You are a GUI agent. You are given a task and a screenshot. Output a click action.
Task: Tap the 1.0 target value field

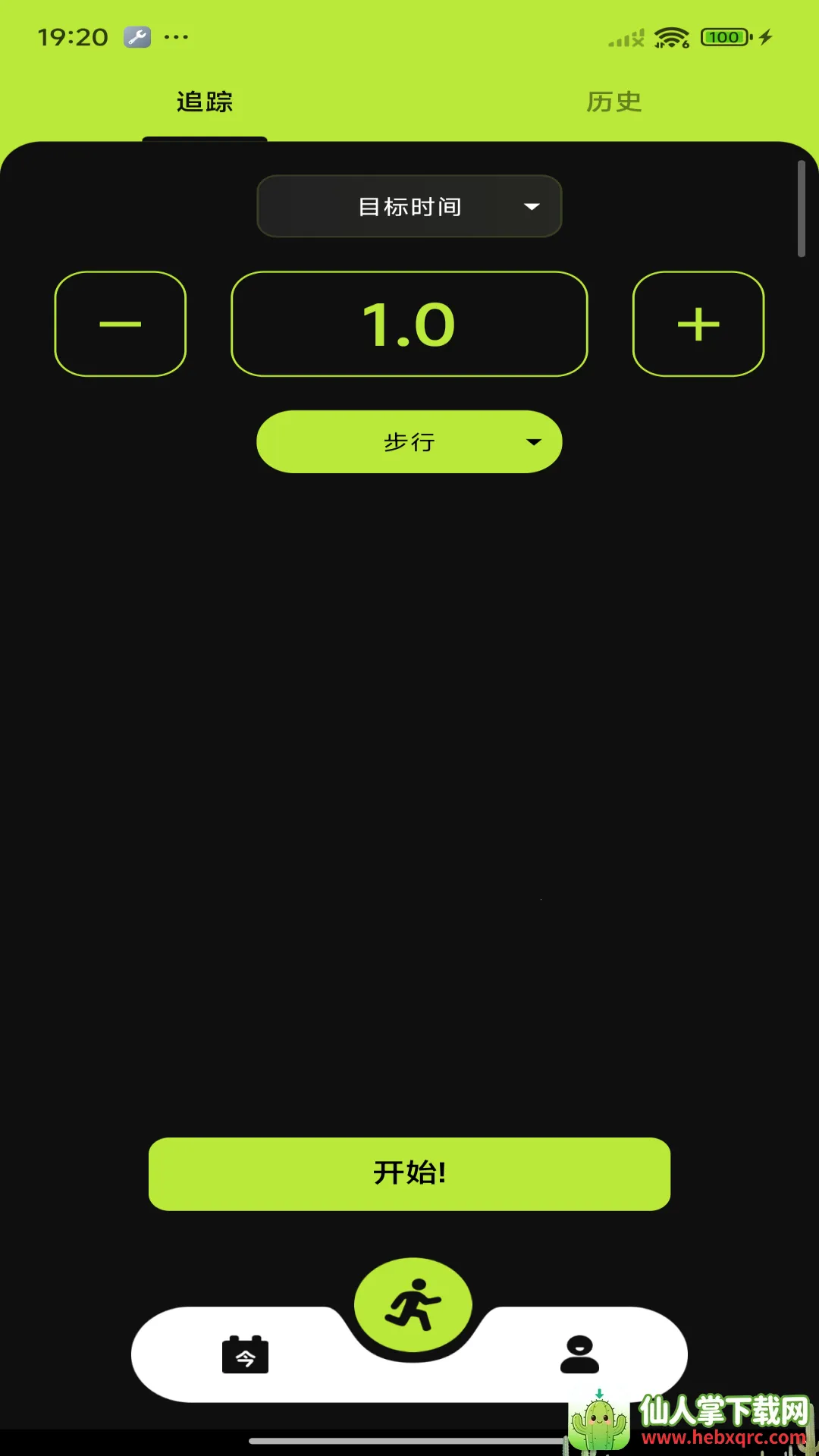click(x=409, y=324)
